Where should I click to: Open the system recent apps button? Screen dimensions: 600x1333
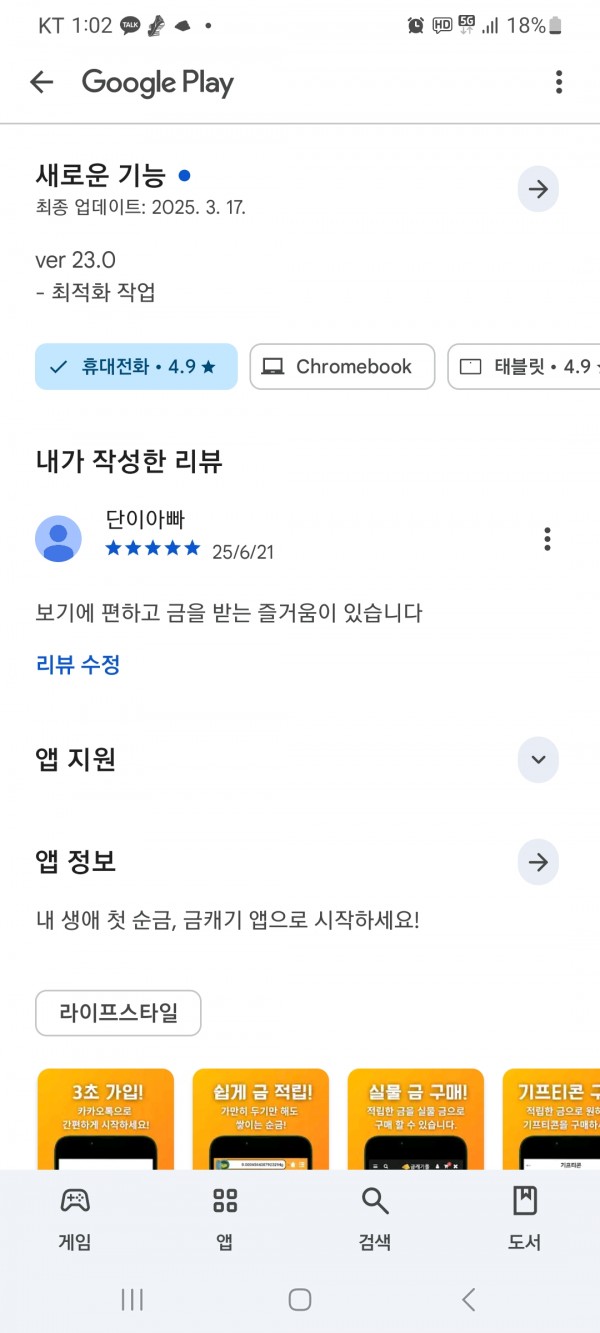[x=132, y=1299]
